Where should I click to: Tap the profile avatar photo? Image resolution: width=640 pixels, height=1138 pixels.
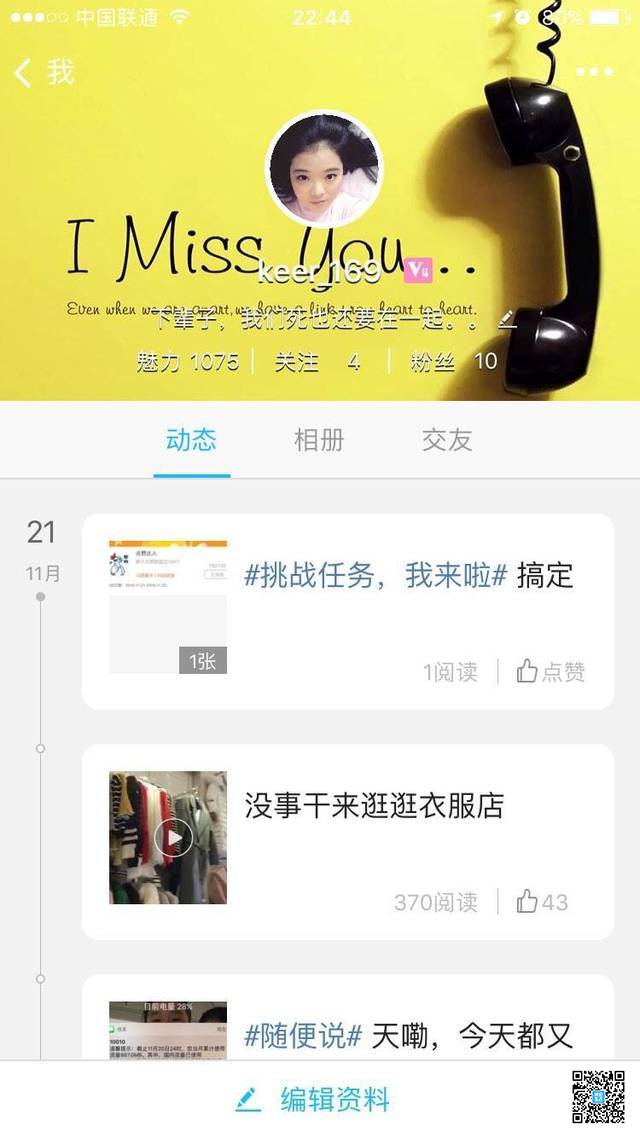click(323, 169)
